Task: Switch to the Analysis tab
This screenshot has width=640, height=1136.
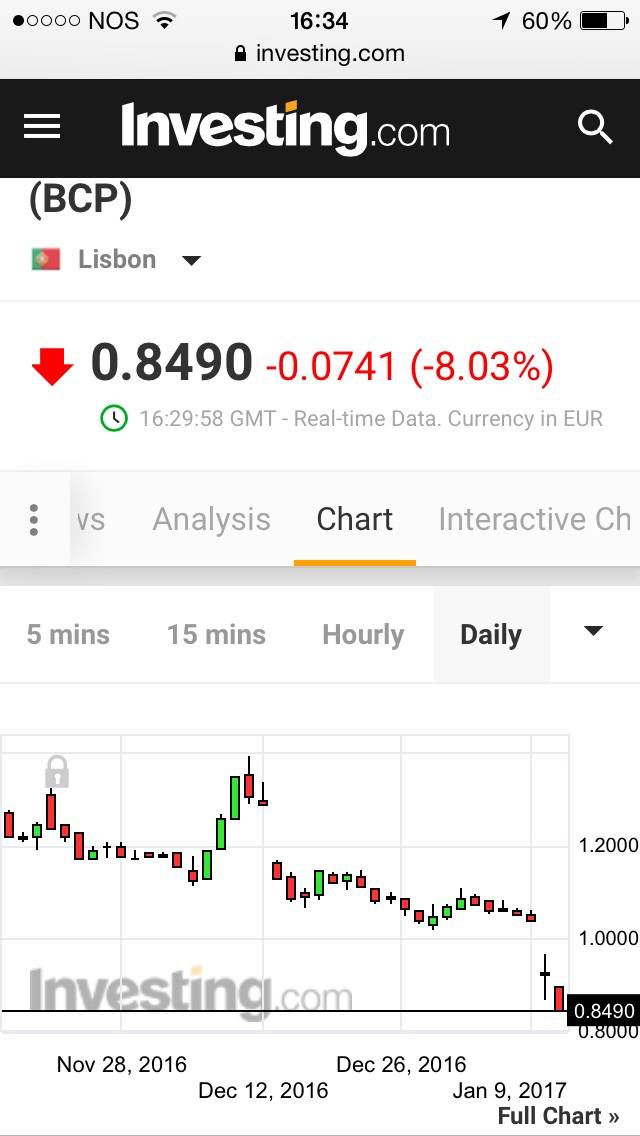Action: tap(211, 520)
